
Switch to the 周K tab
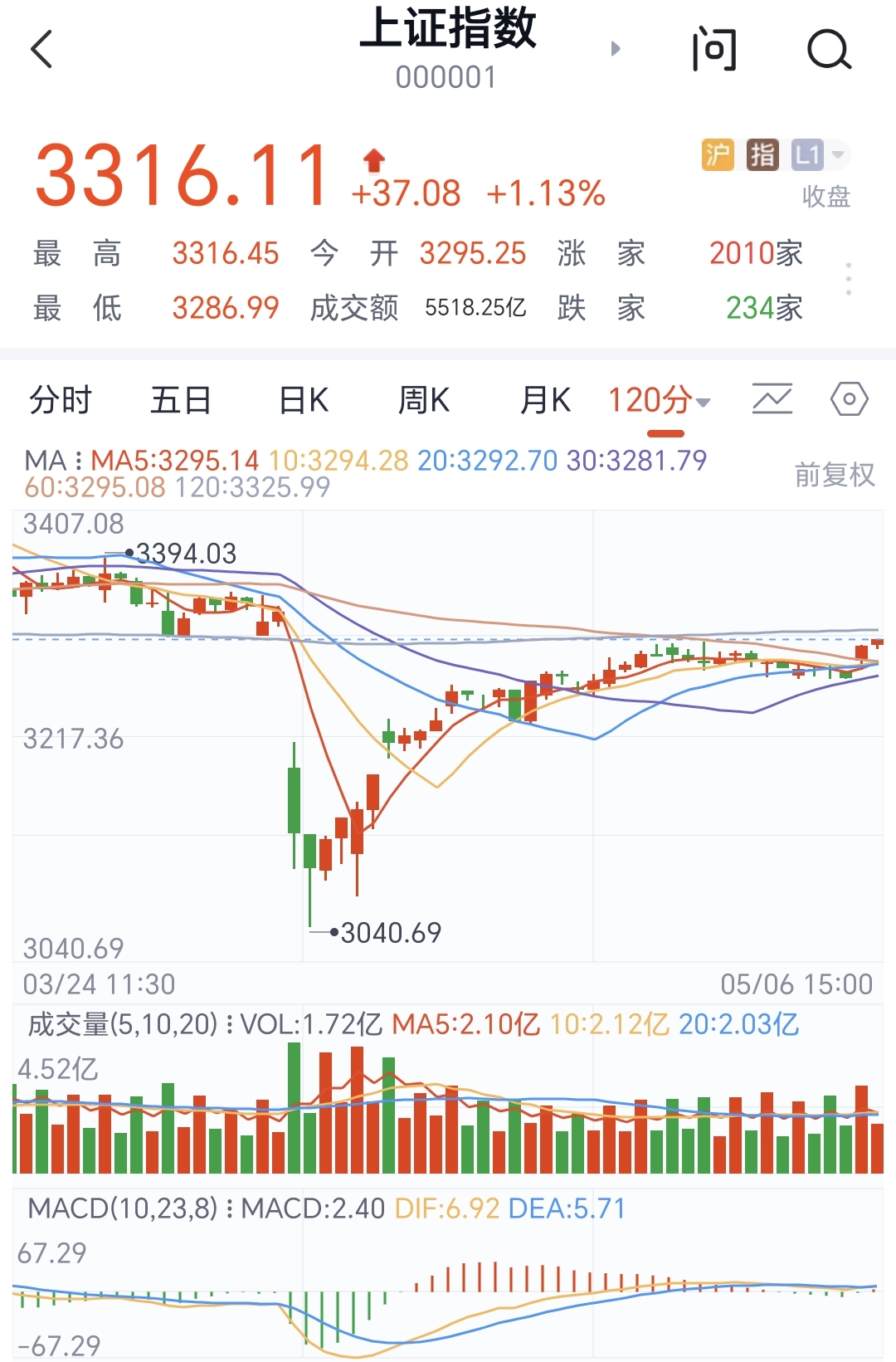(x=425, y=399)
